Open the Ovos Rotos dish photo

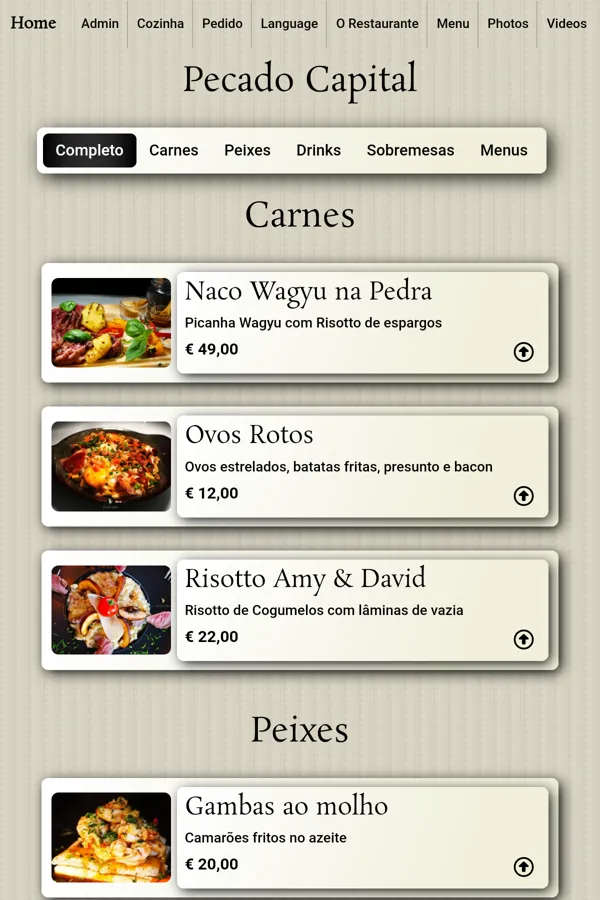[111, 466]
